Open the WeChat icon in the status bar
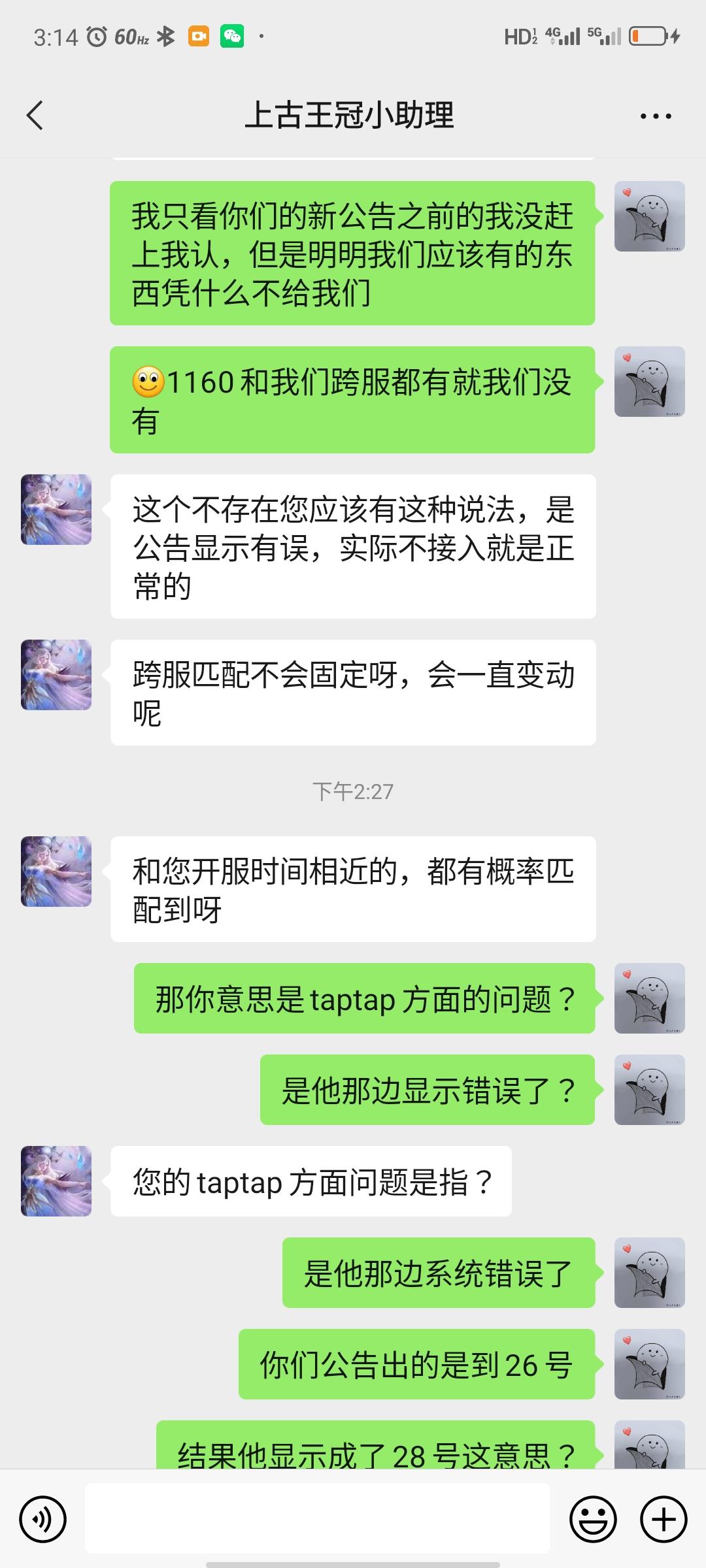The height and width of the screenshot is (1568, 706). point(233,36)
